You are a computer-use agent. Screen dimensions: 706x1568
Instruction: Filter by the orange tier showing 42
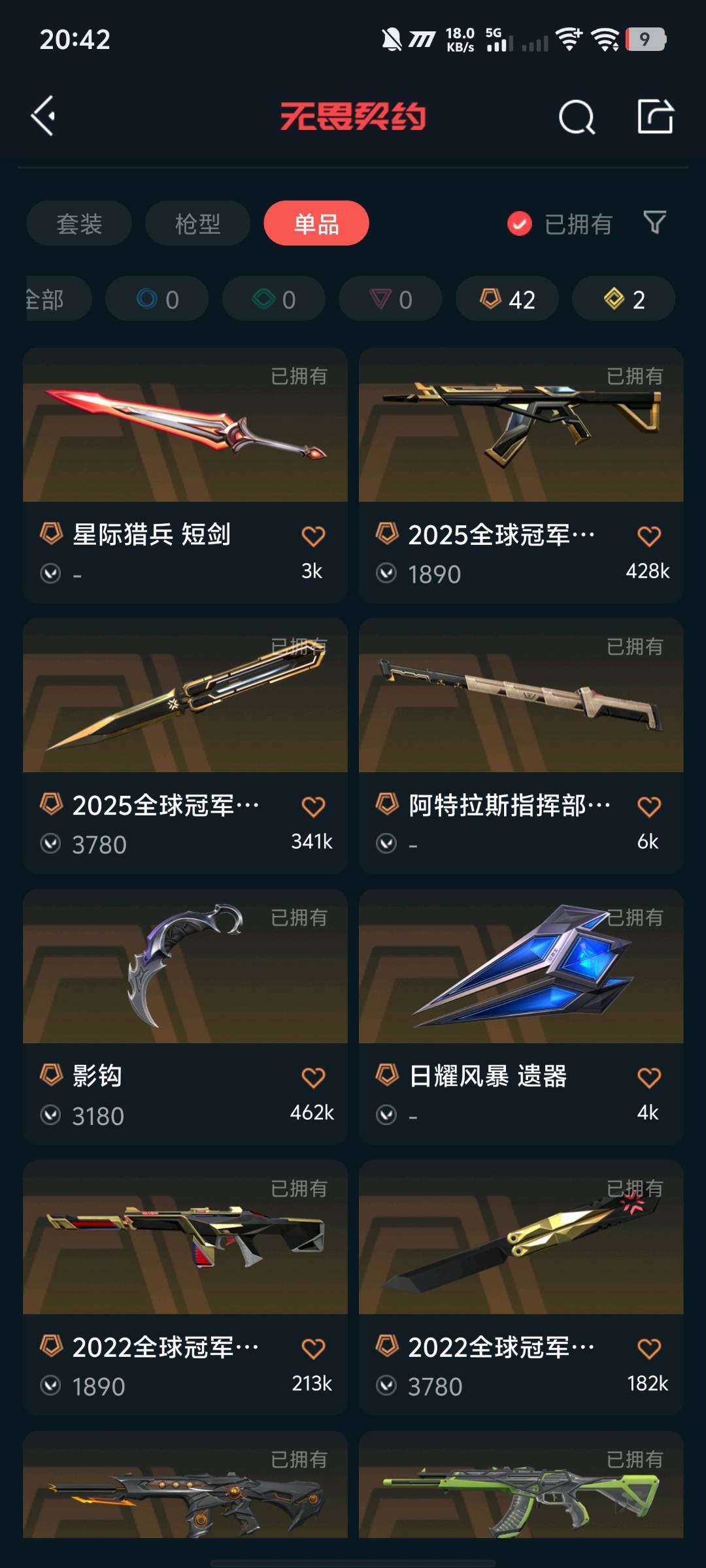pos(507,299)
